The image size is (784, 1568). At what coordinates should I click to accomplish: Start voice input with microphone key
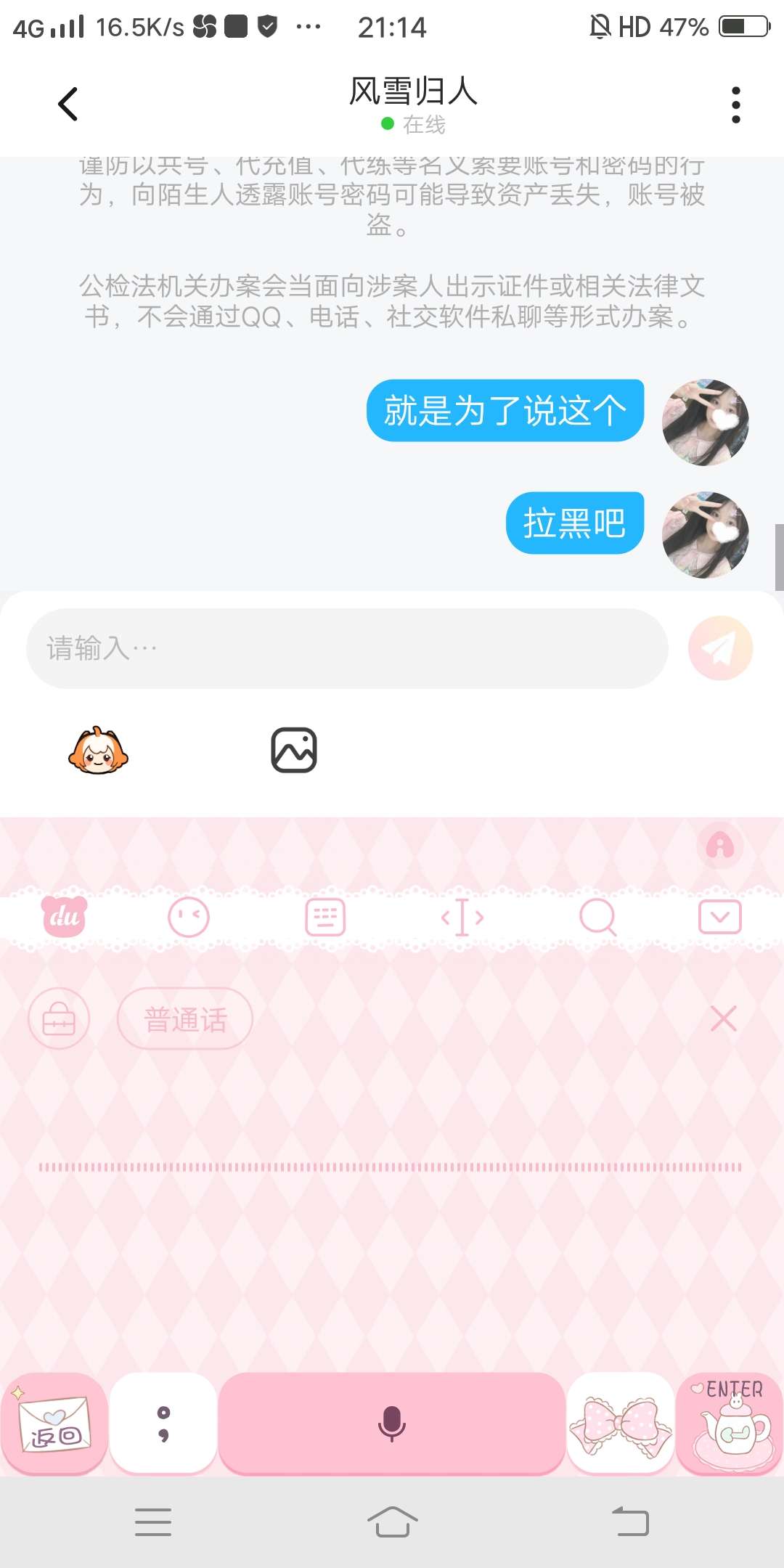coord(392,1424)
